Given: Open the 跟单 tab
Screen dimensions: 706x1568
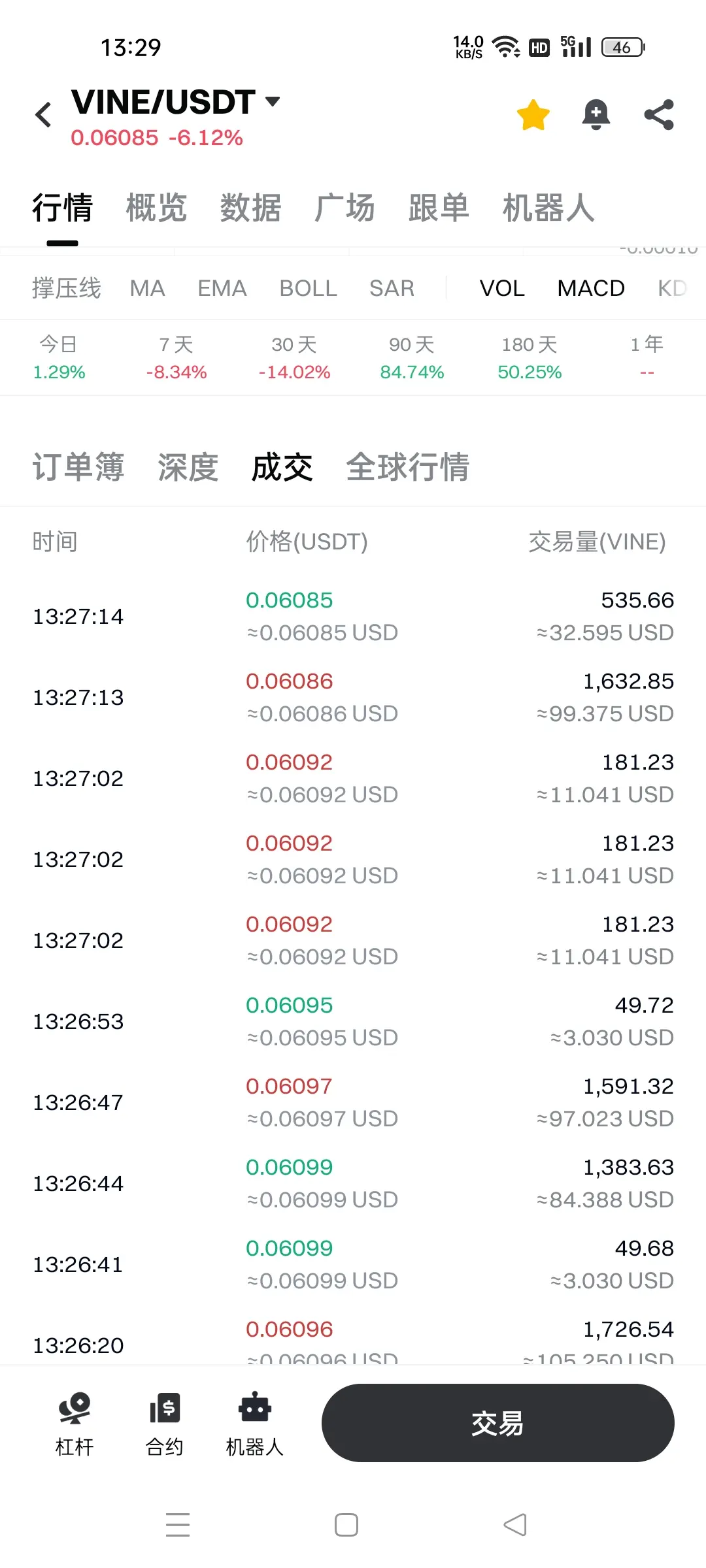Looking at the screenshot, I should point(439,208).
